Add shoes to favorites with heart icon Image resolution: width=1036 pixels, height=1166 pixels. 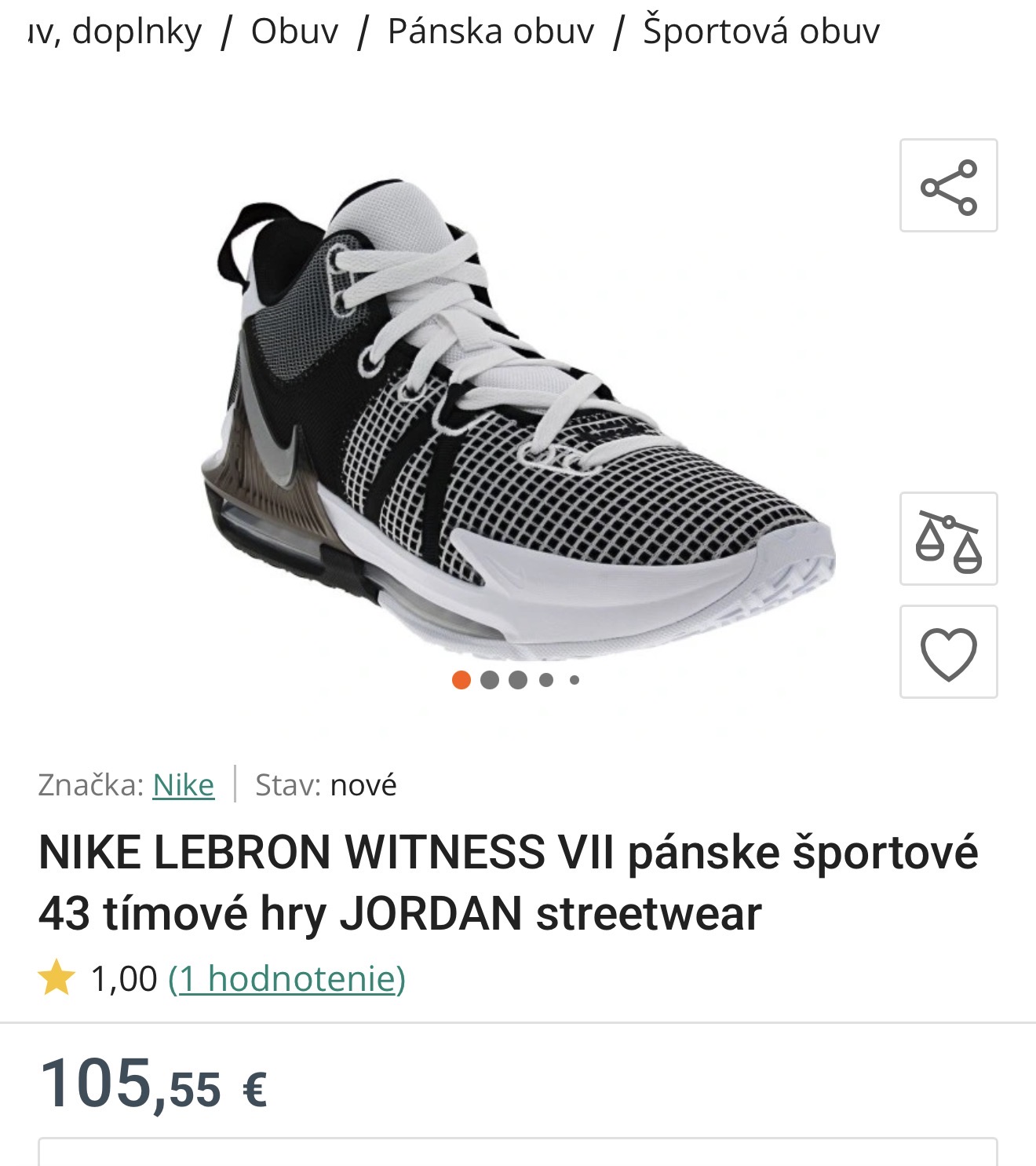point(948,652)
